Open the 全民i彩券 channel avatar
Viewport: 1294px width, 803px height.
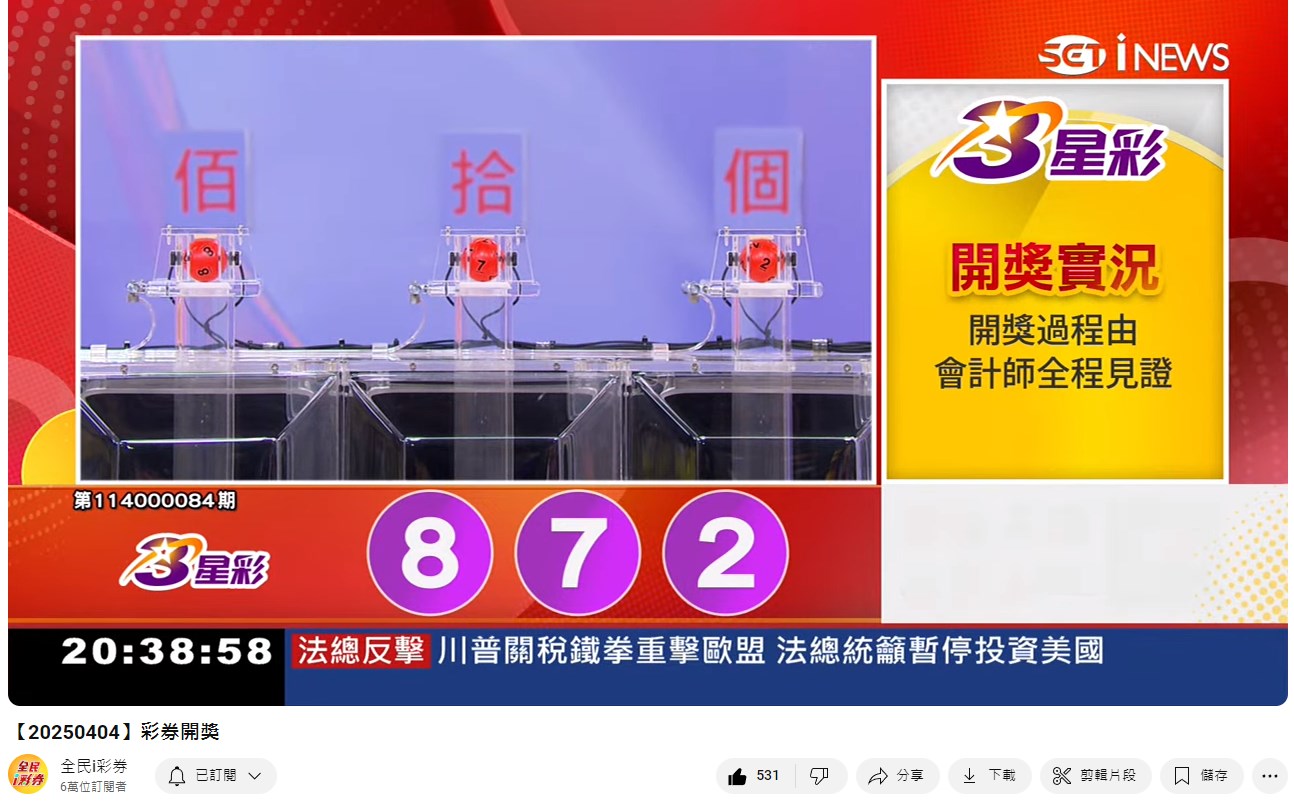(27, 775)
